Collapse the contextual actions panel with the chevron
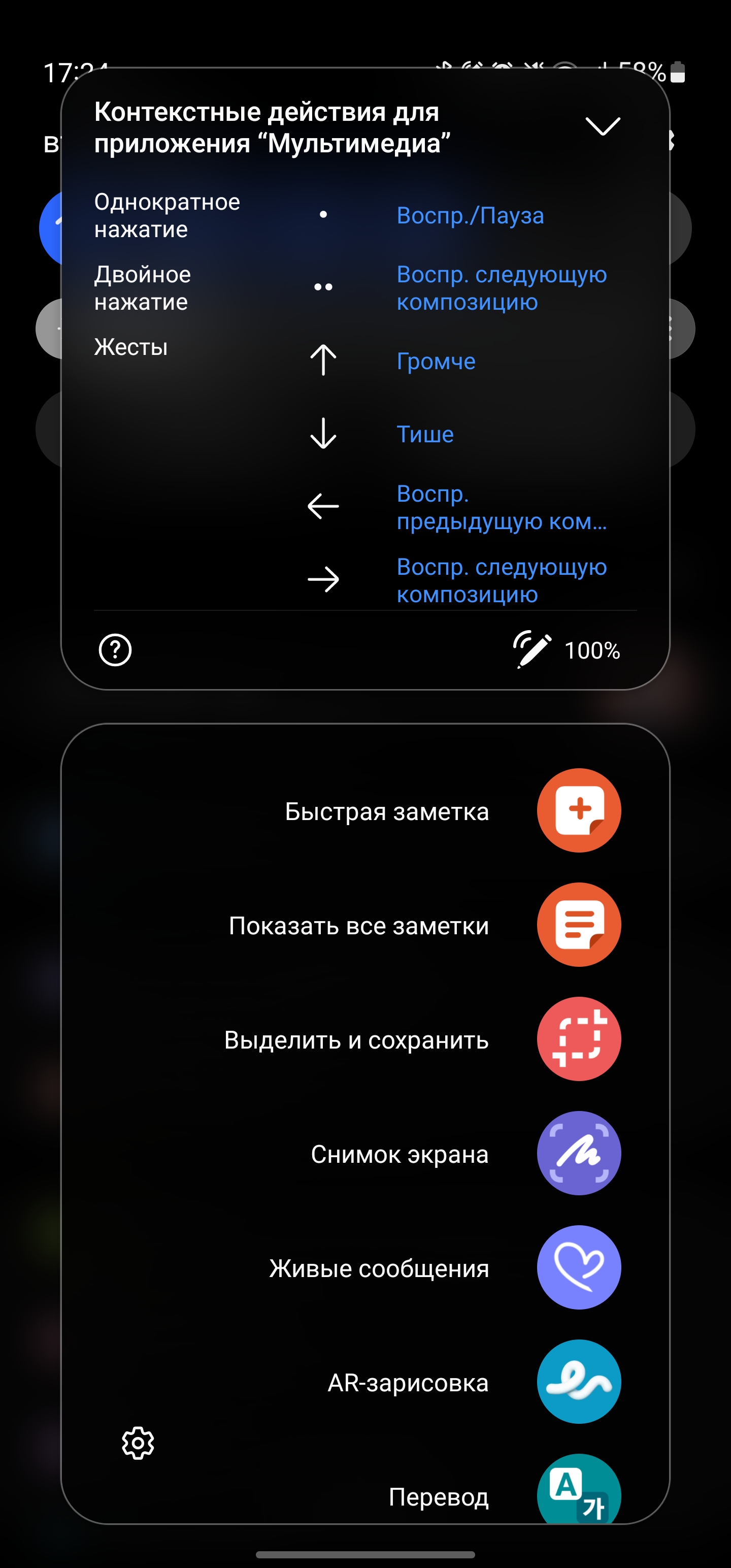This screenshot has height=1568, width=731. tap(602, 126)
